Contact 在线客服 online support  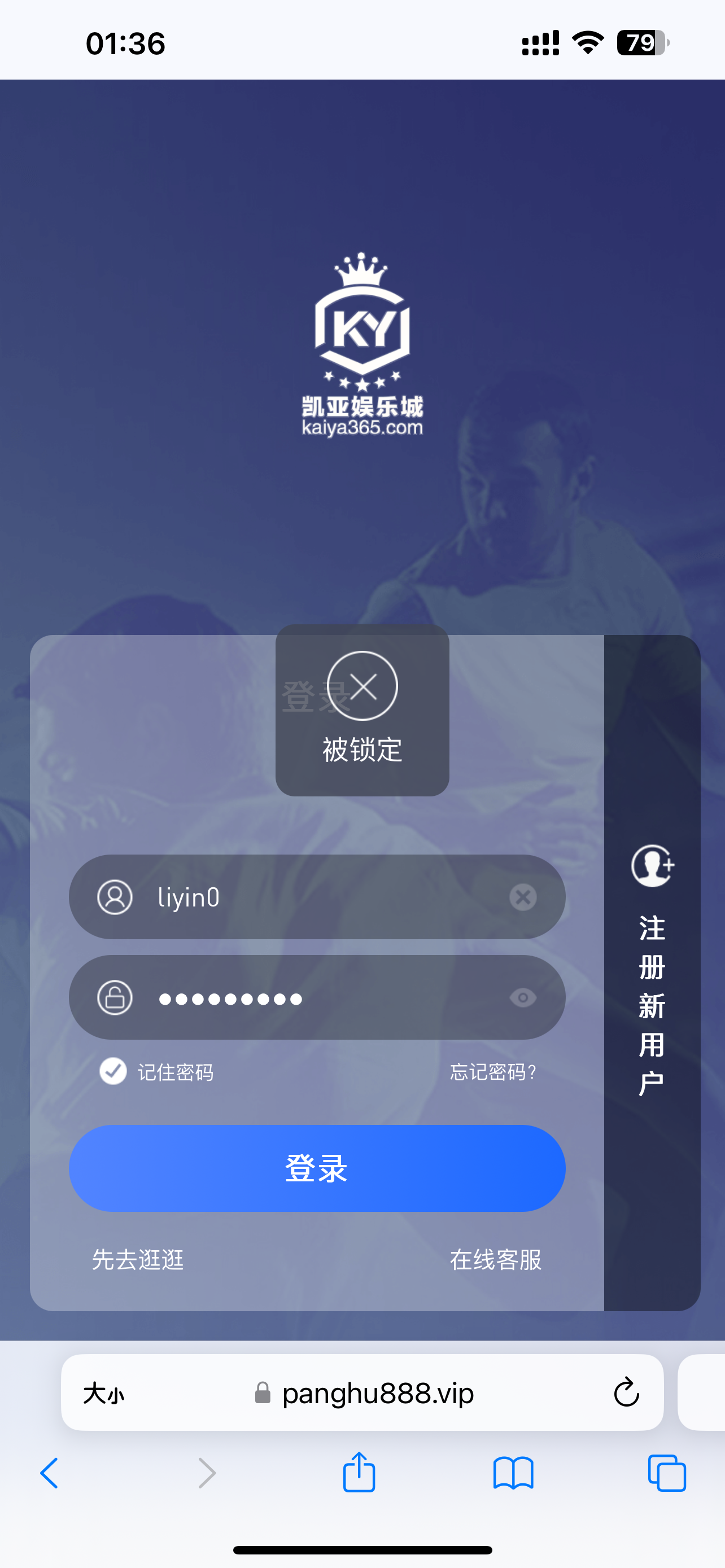496,1259
